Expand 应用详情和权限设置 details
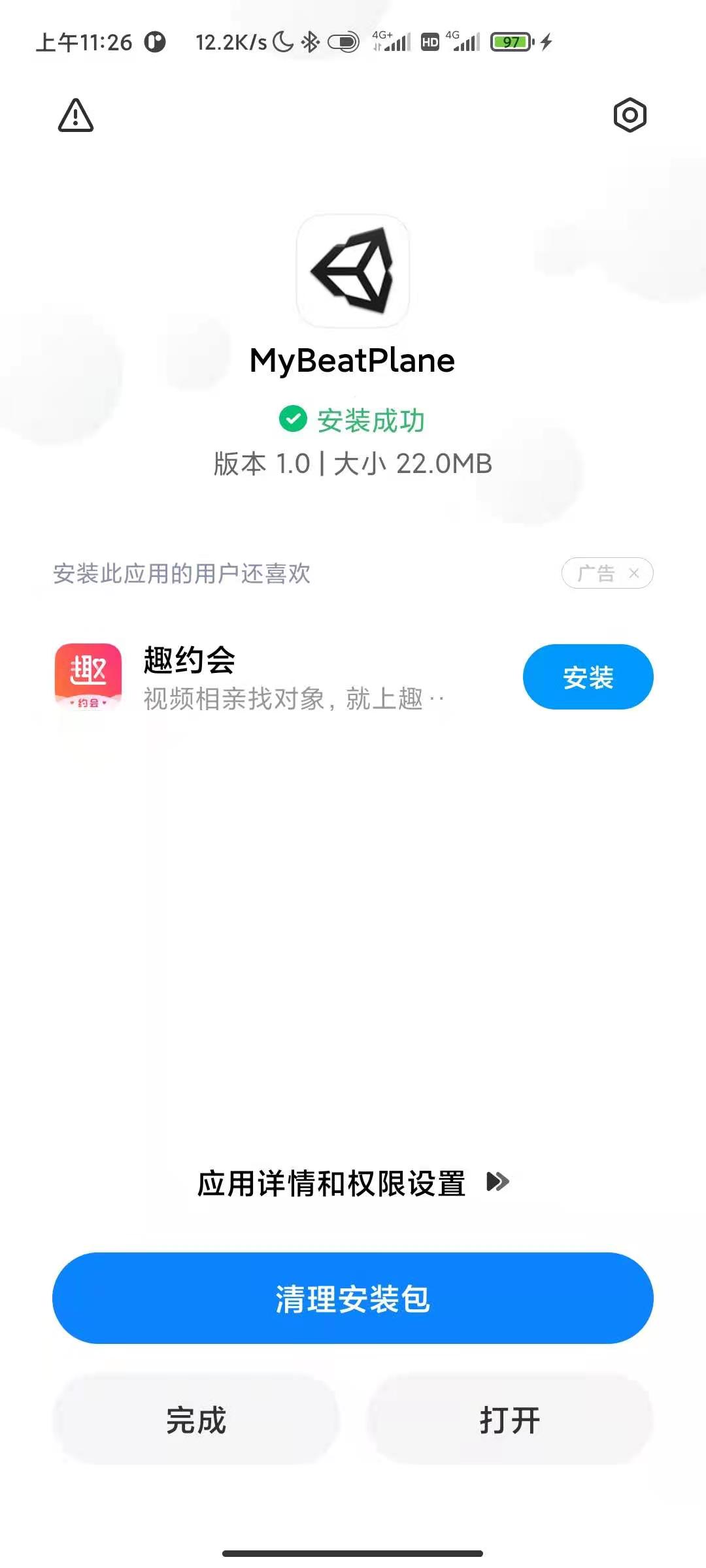Viewport: 706px width, 1568px height. pyautogui.click(x=331, y=1181)
